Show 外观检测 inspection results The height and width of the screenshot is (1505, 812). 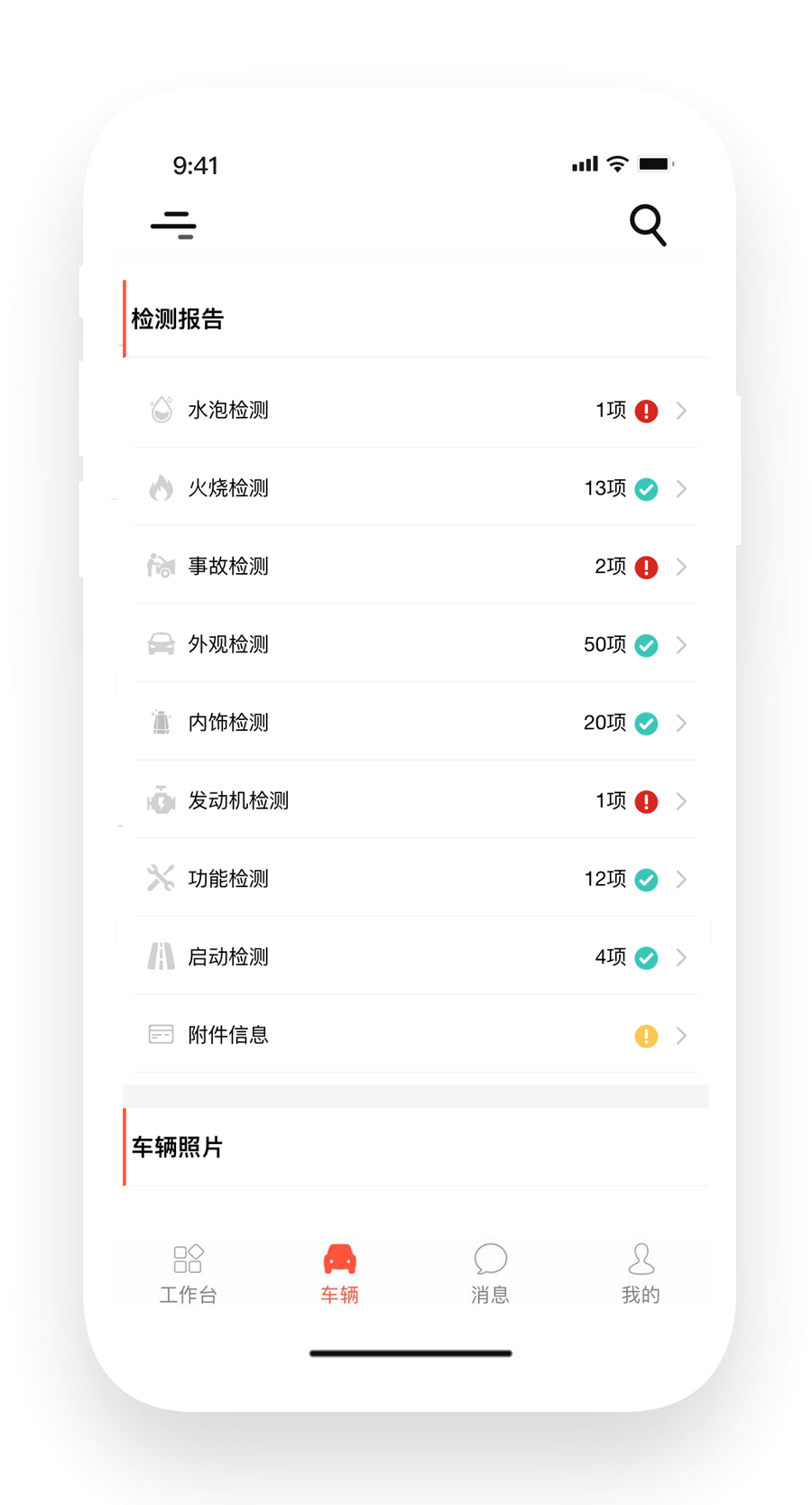click(x=415, y=644)
